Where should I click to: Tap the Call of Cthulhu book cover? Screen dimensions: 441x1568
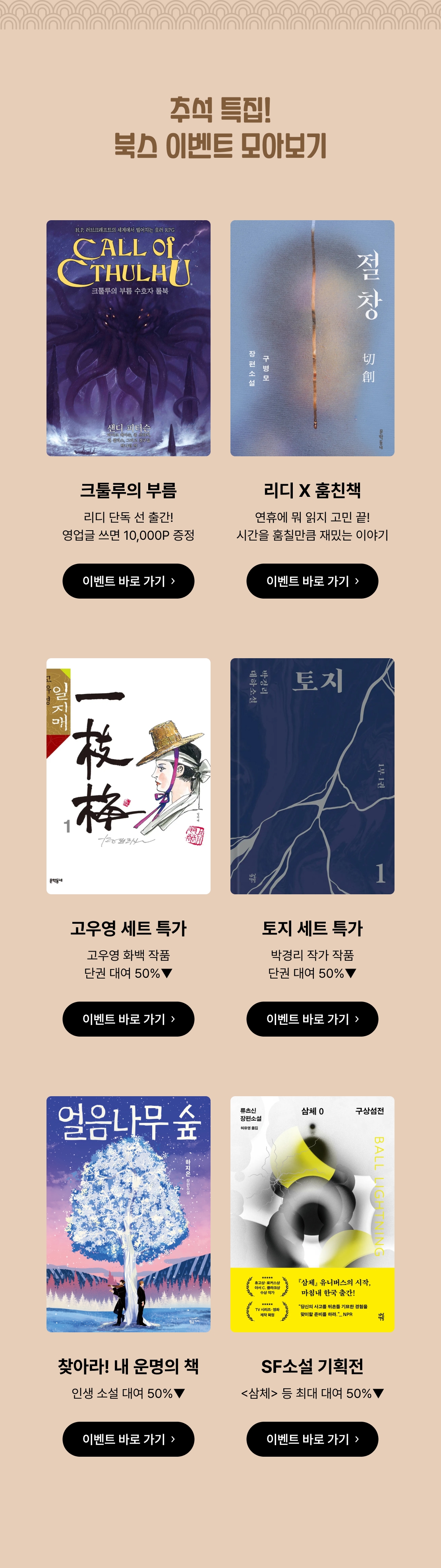click(x=128, y=338)
